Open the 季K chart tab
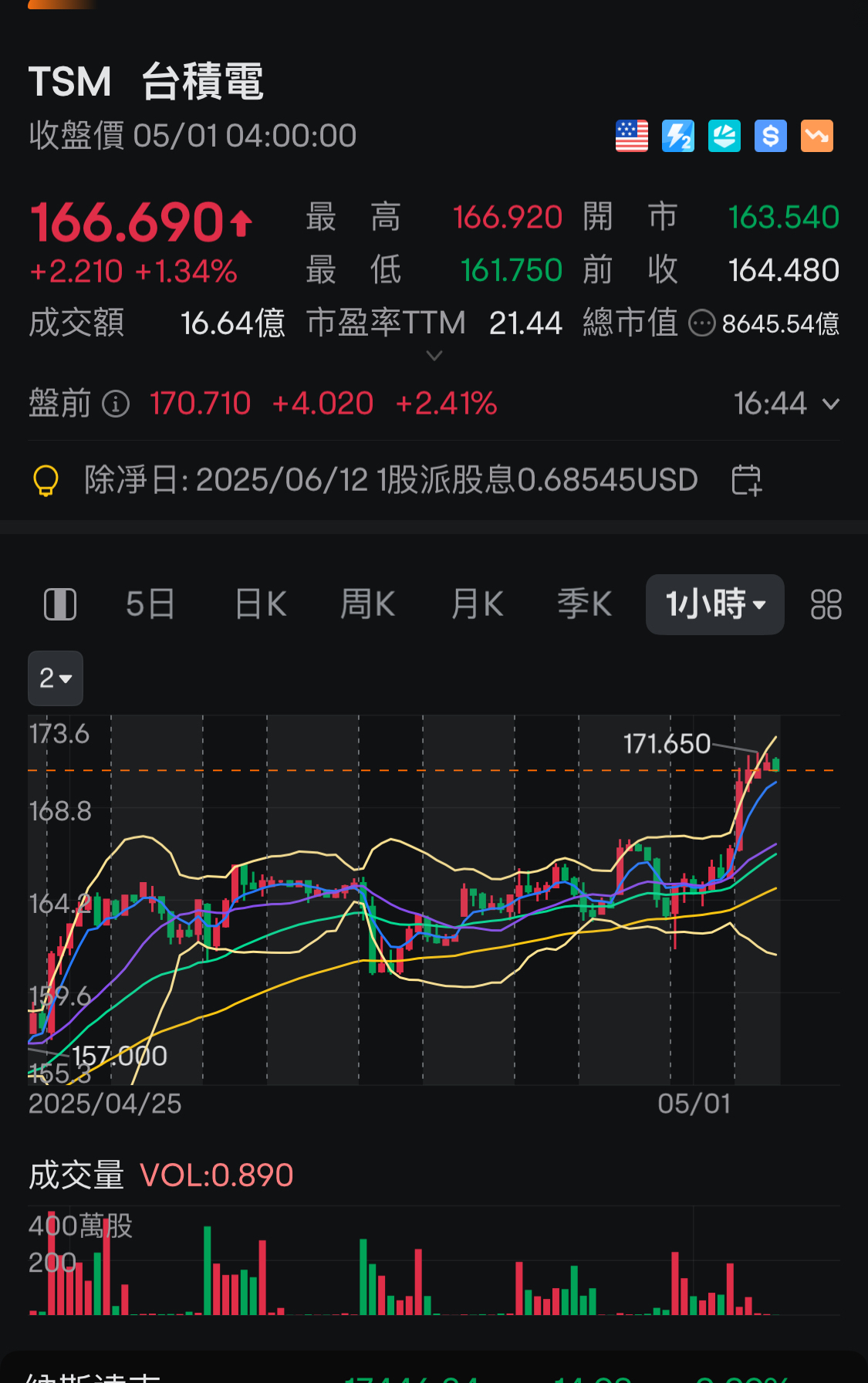This screenshot has width=868, height=1383. click(585, 604)
